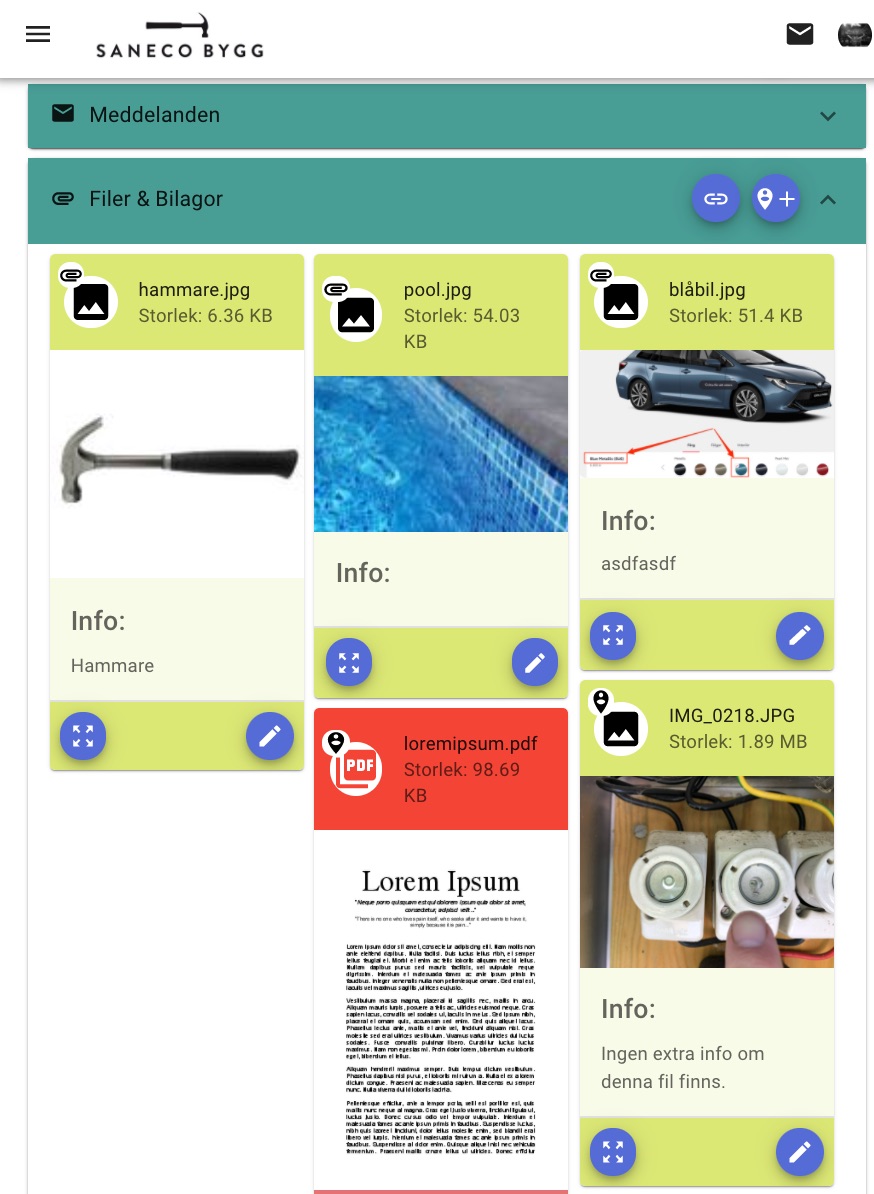Open the IMG_0218 photo preview
Viewport: 874px width, 1194px height.
tap(706, 872)
